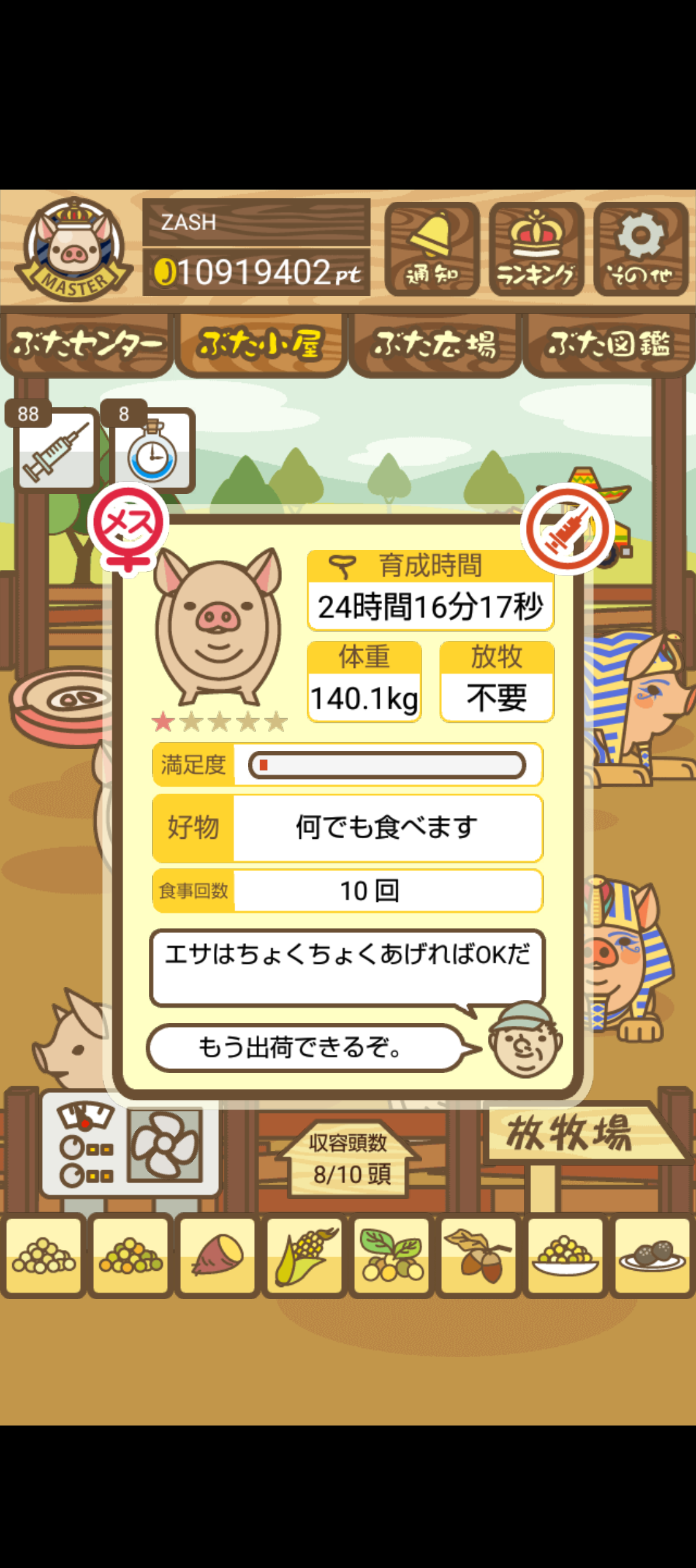This screenshot has height=1568, width=696.
Task: Select the corn feed
Action: click(x=305, y=1255)
